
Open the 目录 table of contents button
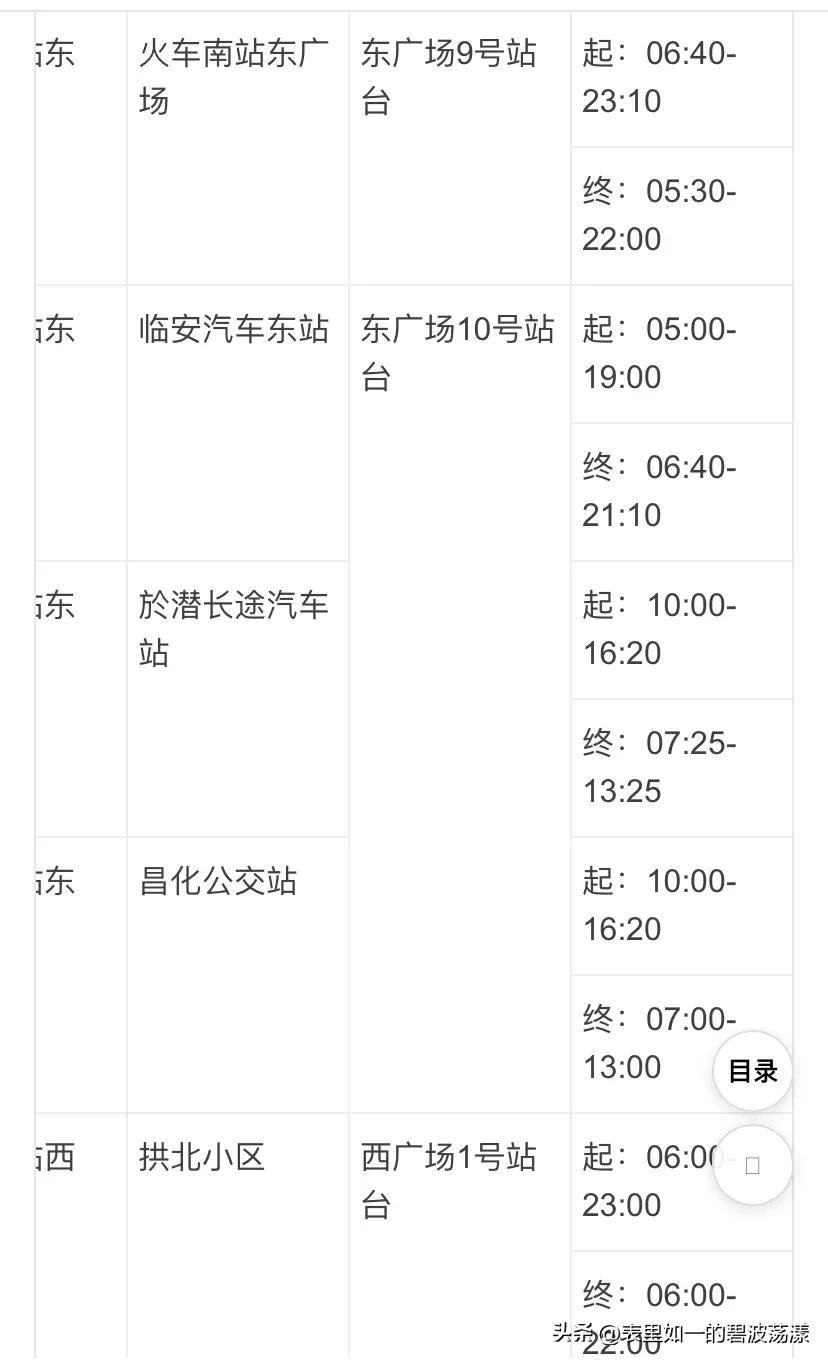click(752, 1070)
